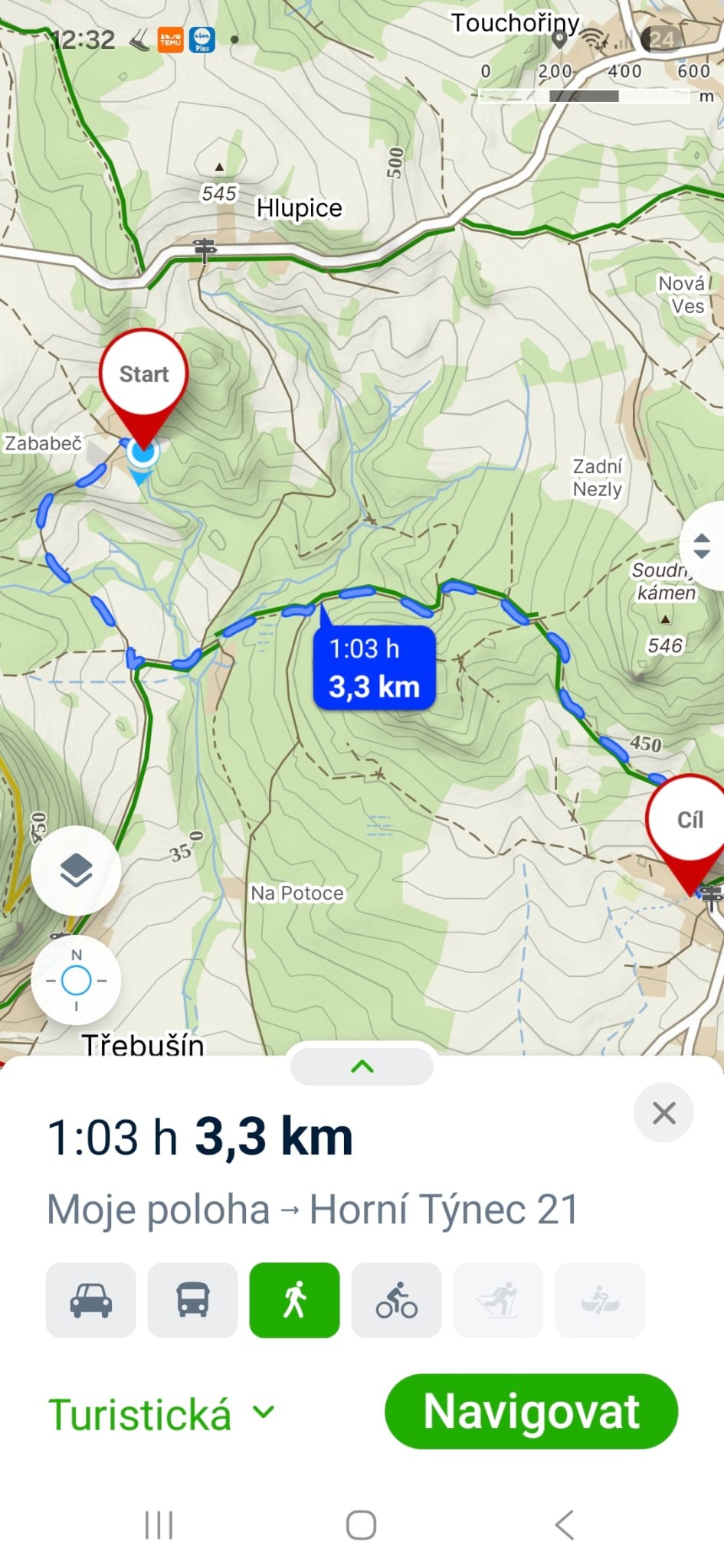The width and height of the screenshot is (724, 1568).
Task: Start navigation with Navigovat button
Action: point(531,1411)
